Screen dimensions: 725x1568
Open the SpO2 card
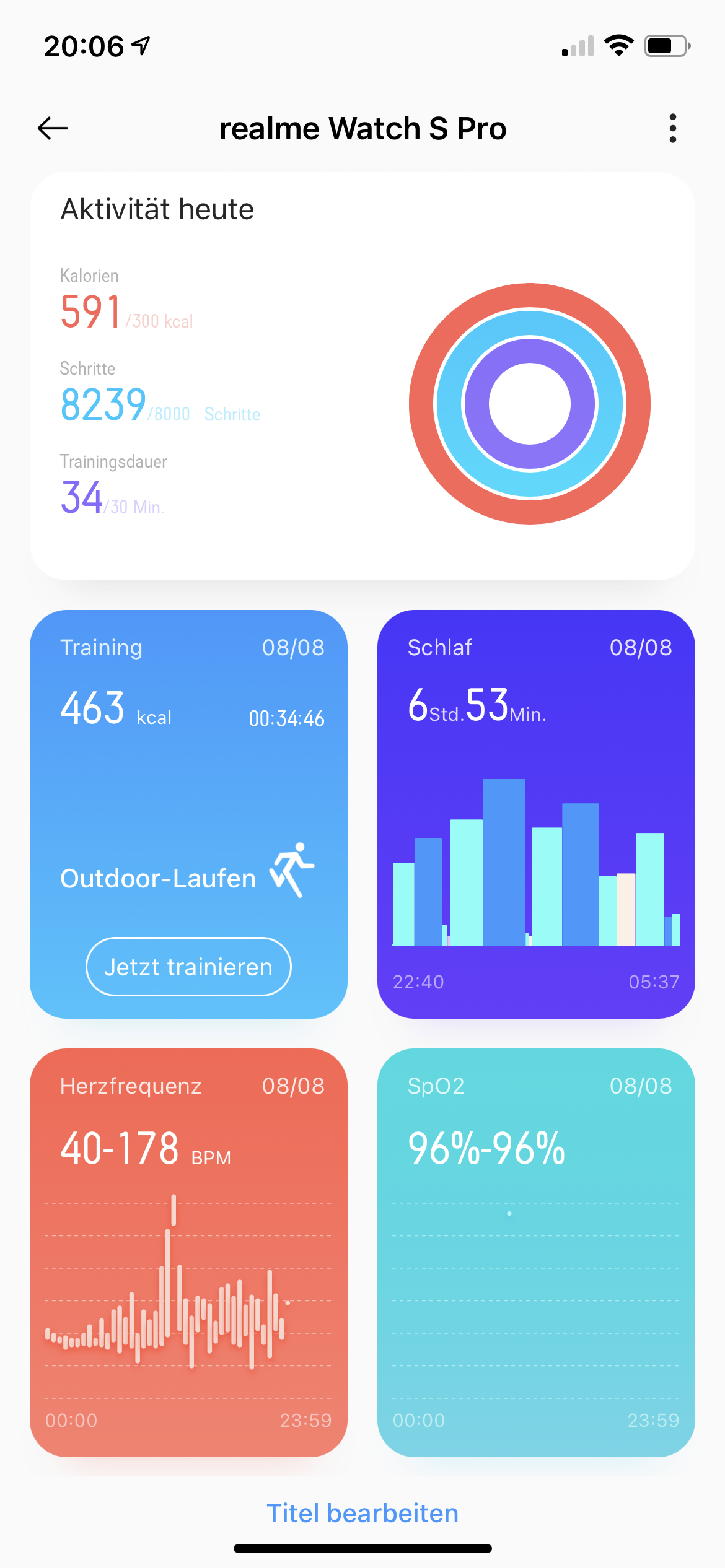tap(536, 1252)
